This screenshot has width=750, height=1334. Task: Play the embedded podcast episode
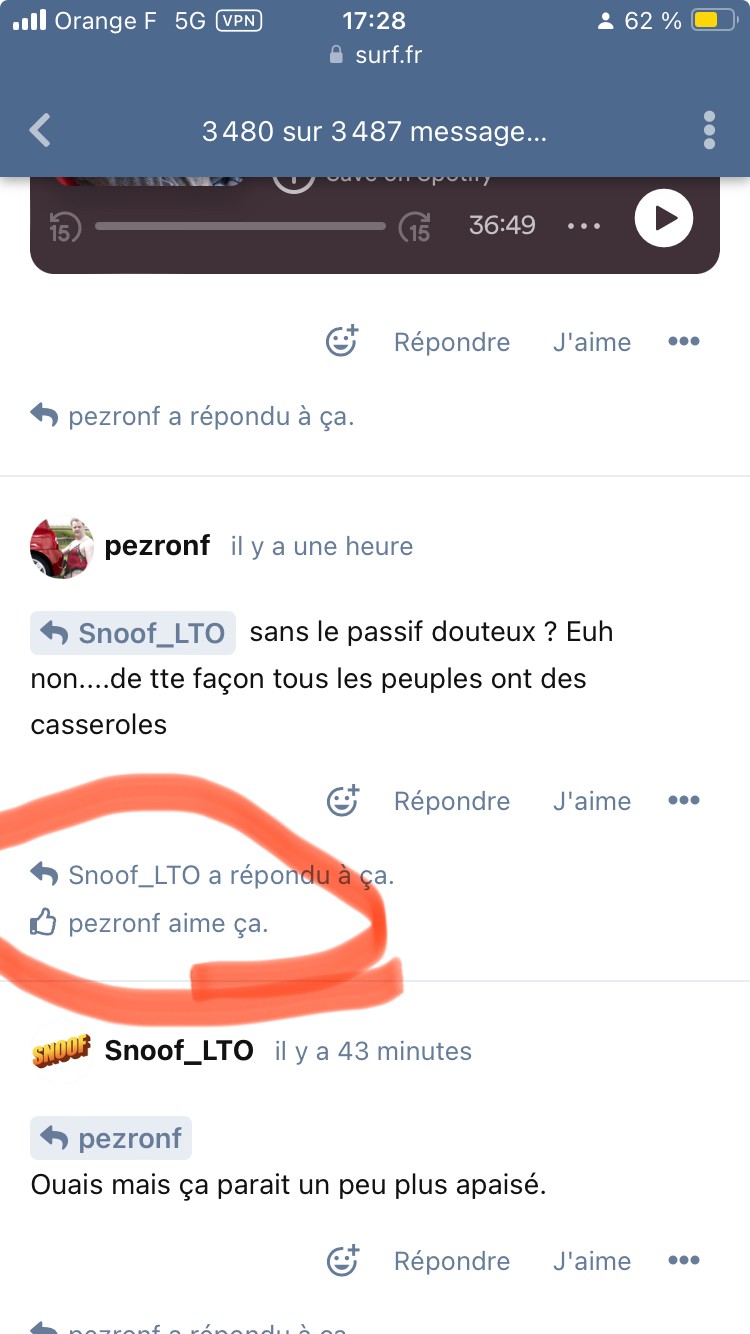click(x=664, y=218)
